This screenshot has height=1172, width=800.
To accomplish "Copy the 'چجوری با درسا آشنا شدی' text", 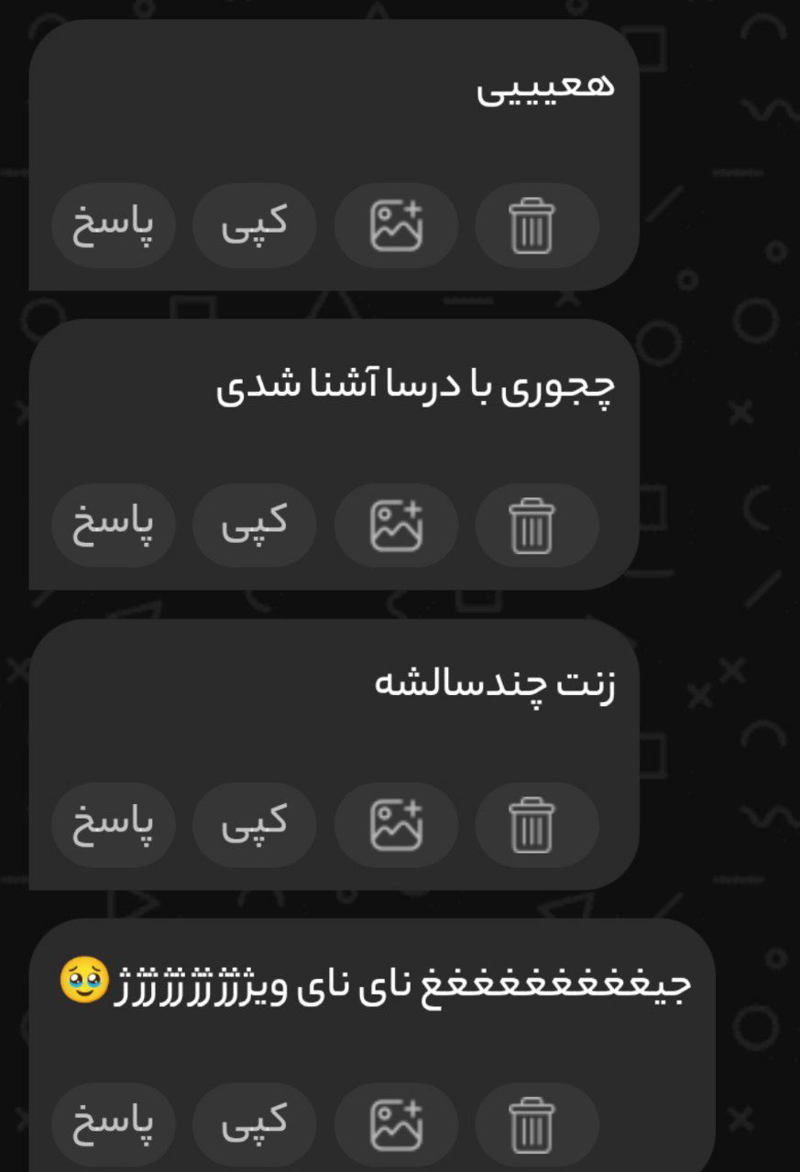I will pos(254,525).
